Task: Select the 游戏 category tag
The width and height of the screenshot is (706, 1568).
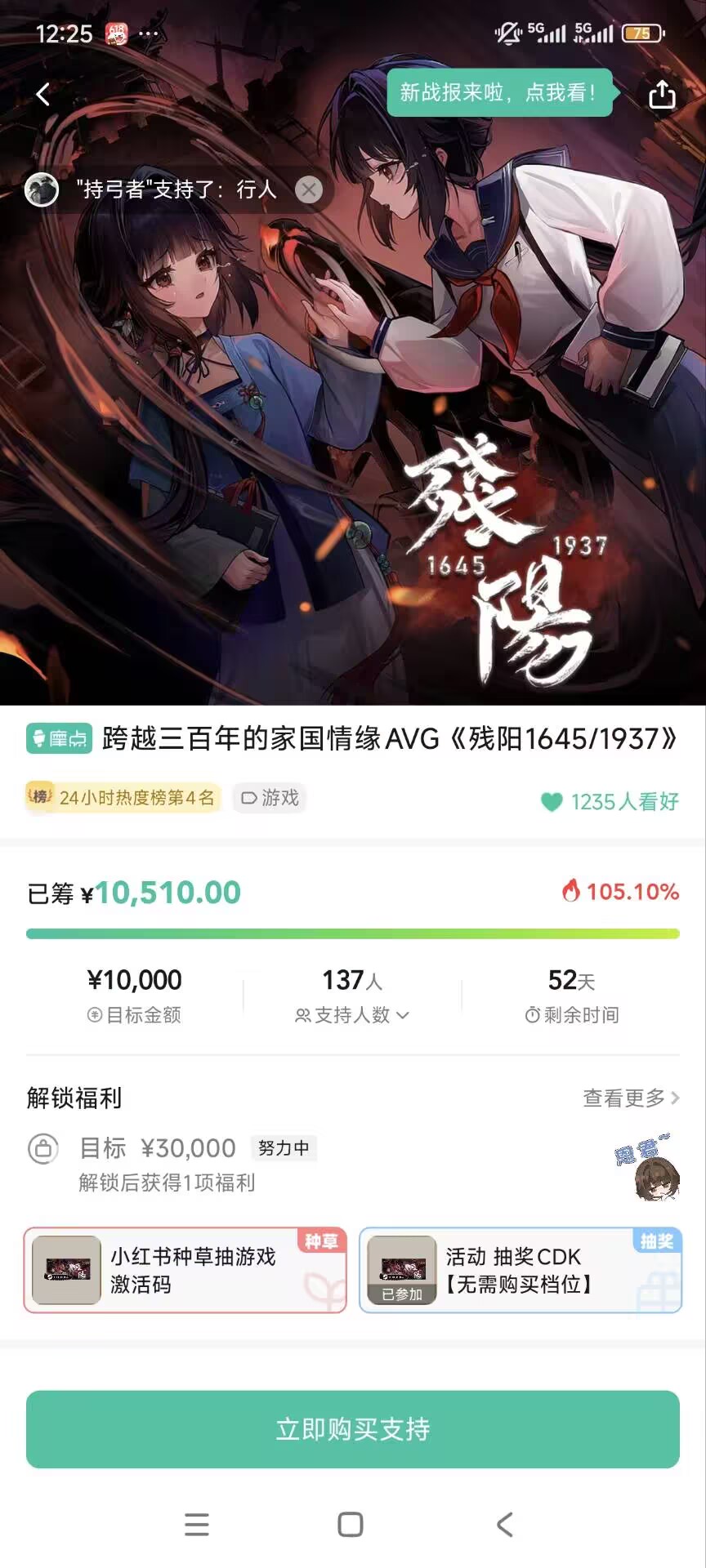Action: click(270, 798)
